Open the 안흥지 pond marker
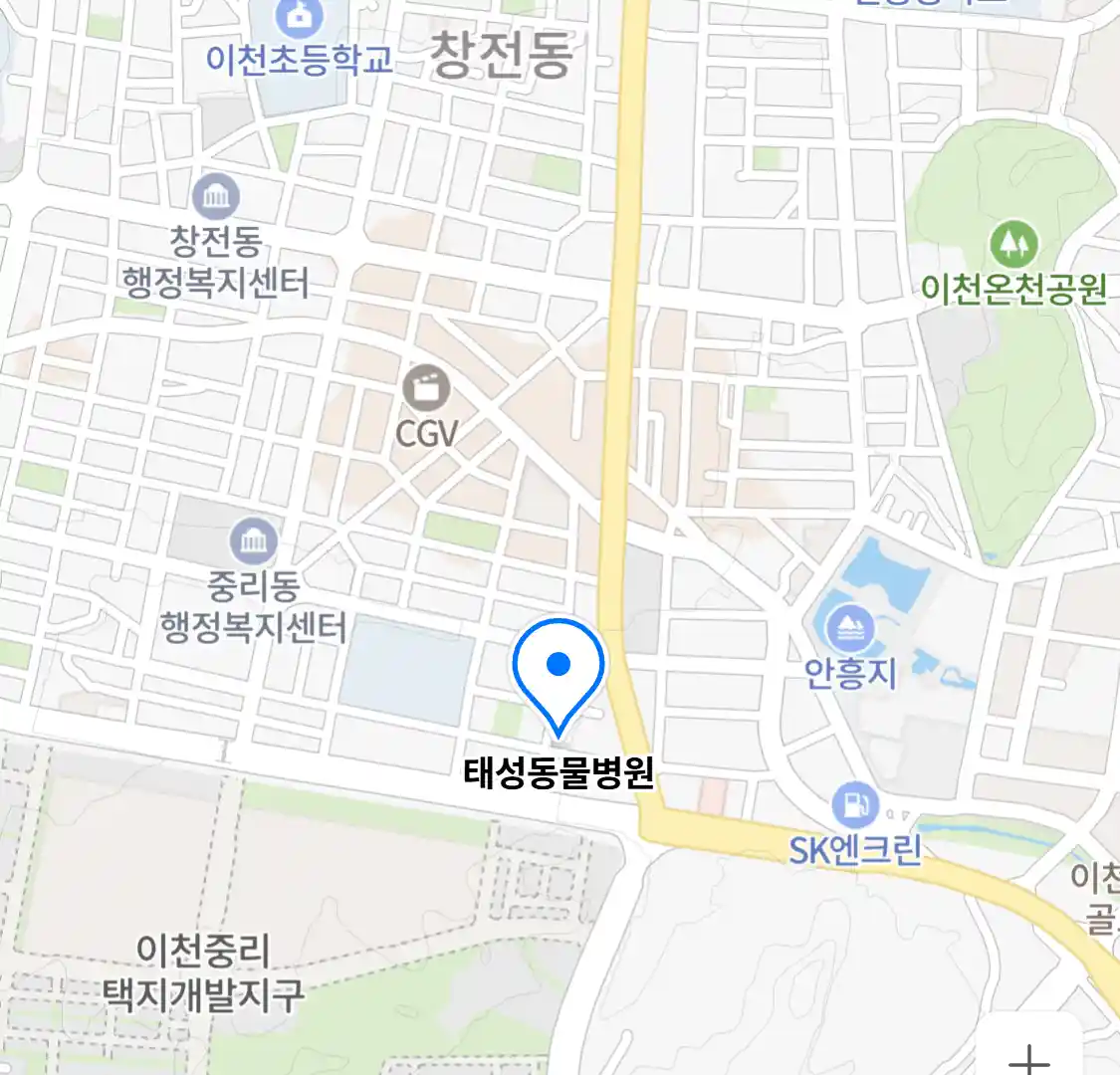1120x1075 pixels. [x=850, y=629]
